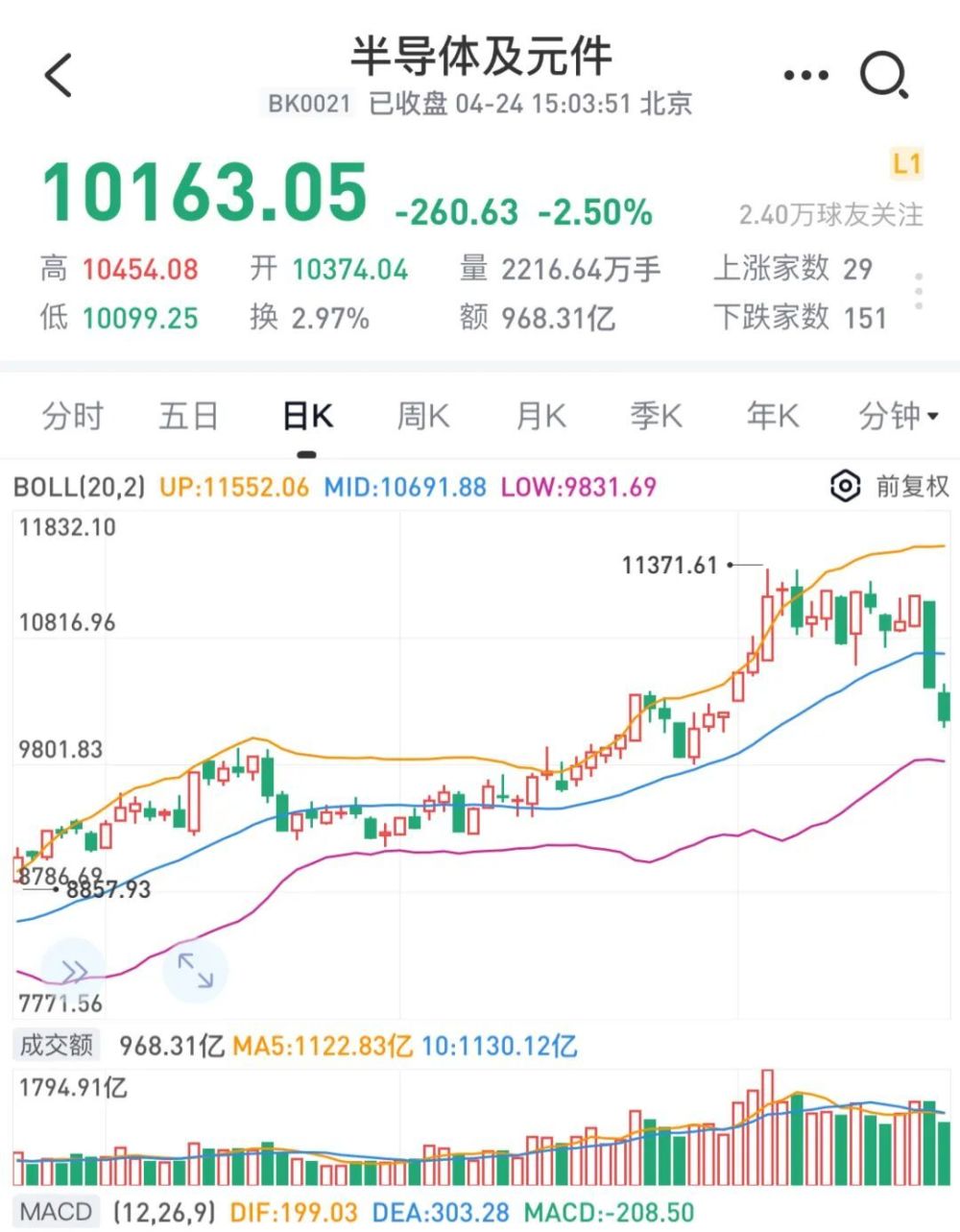Switch to the 年K chart tab

(773, 417)
